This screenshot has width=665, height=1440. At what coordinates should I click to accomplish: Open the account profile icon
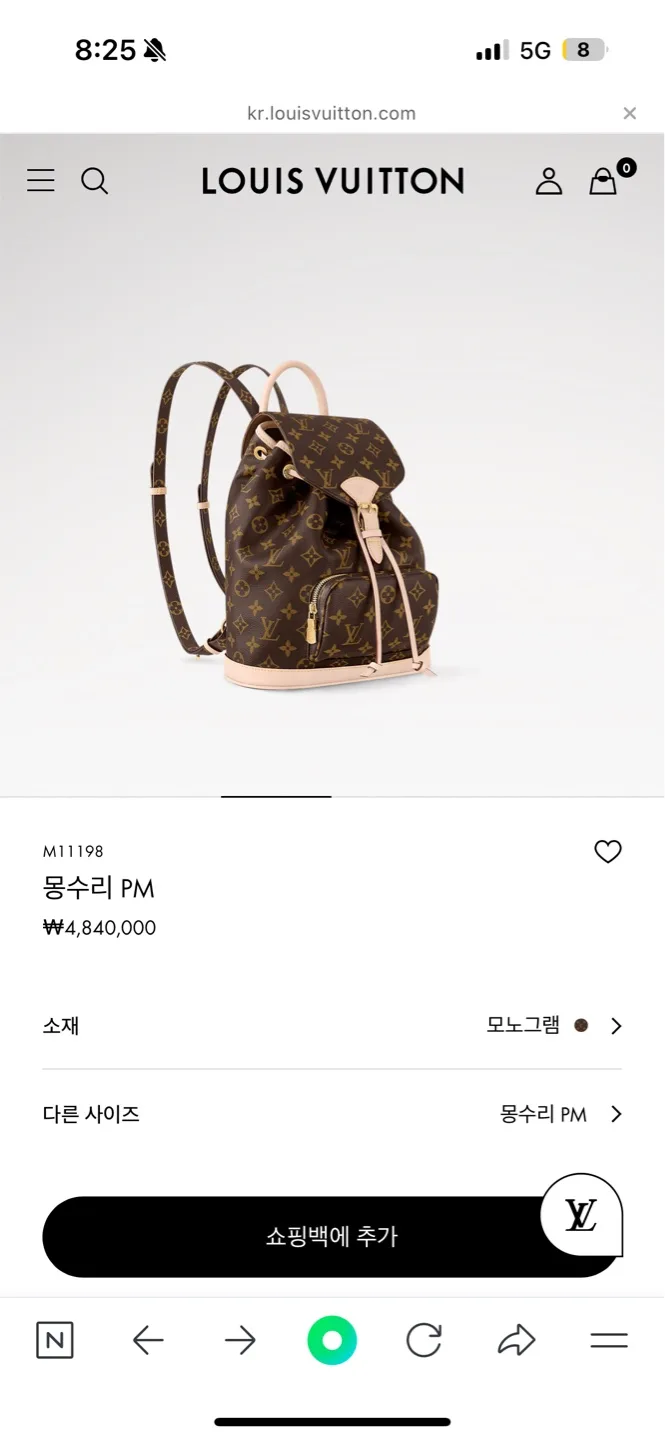548,181
